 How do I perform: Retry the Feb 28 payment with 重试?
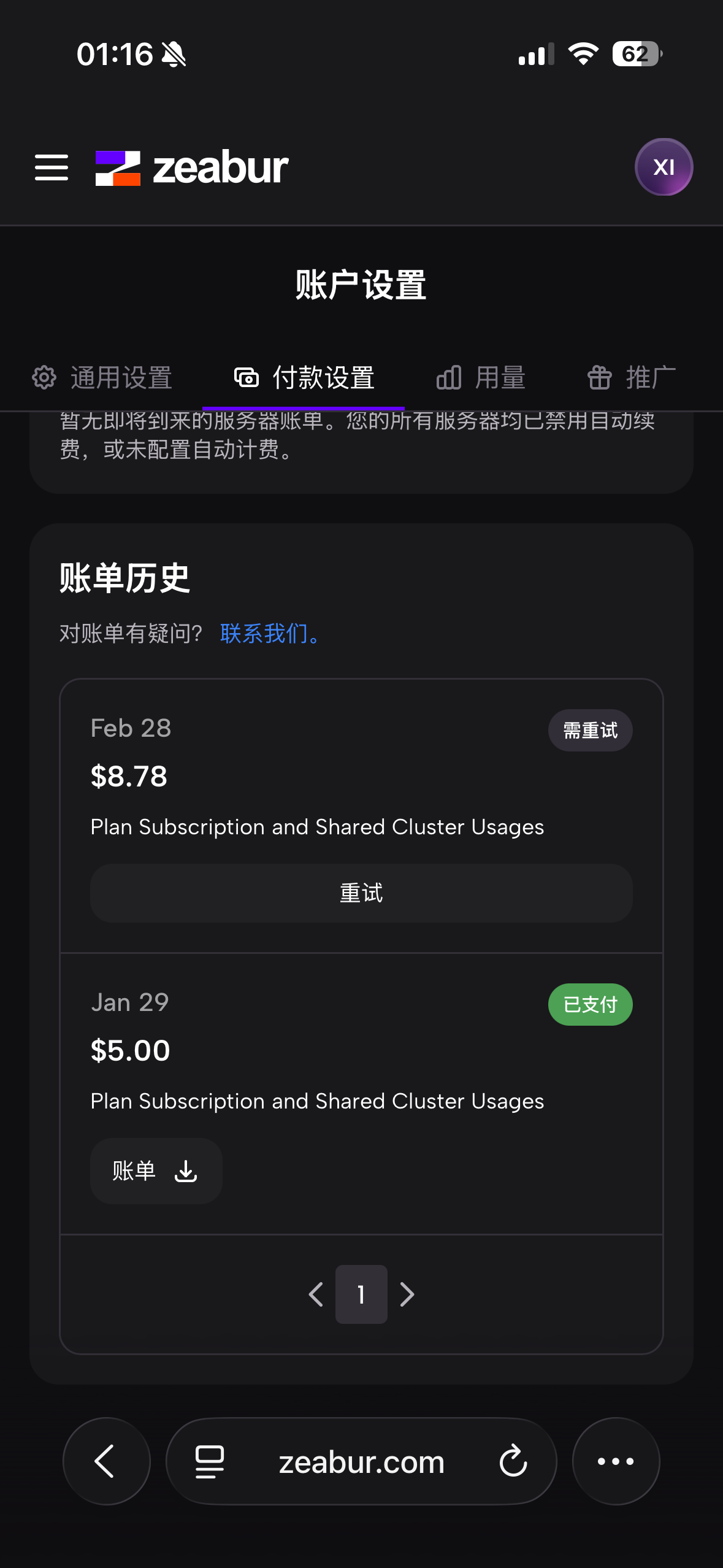[361, 893]
